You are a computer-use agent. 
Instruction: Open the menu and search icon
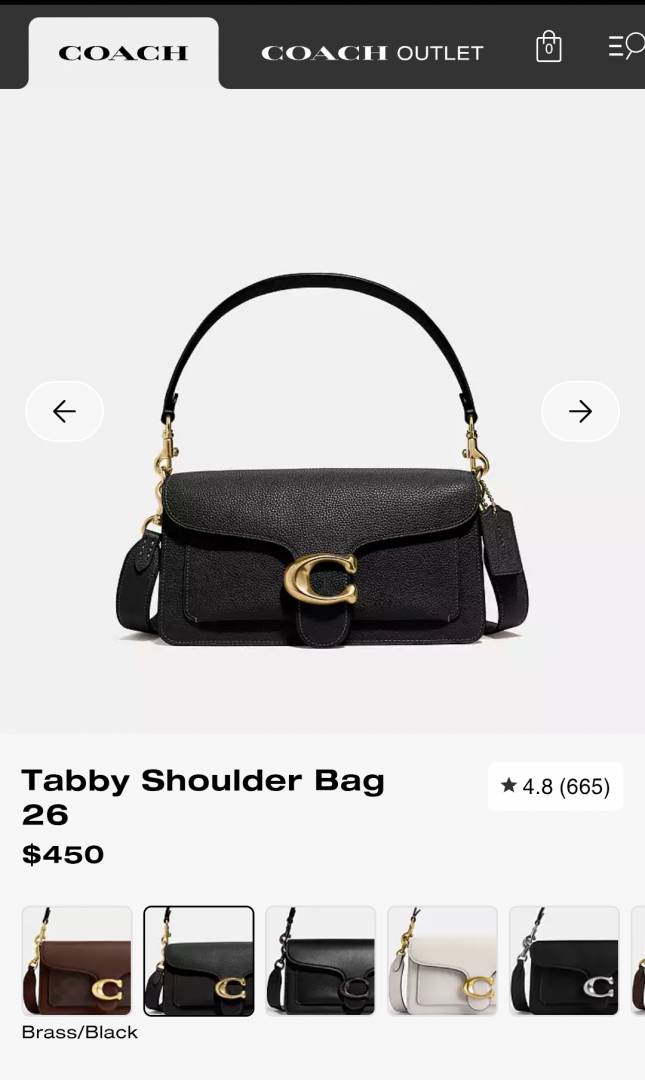point(625,47)
